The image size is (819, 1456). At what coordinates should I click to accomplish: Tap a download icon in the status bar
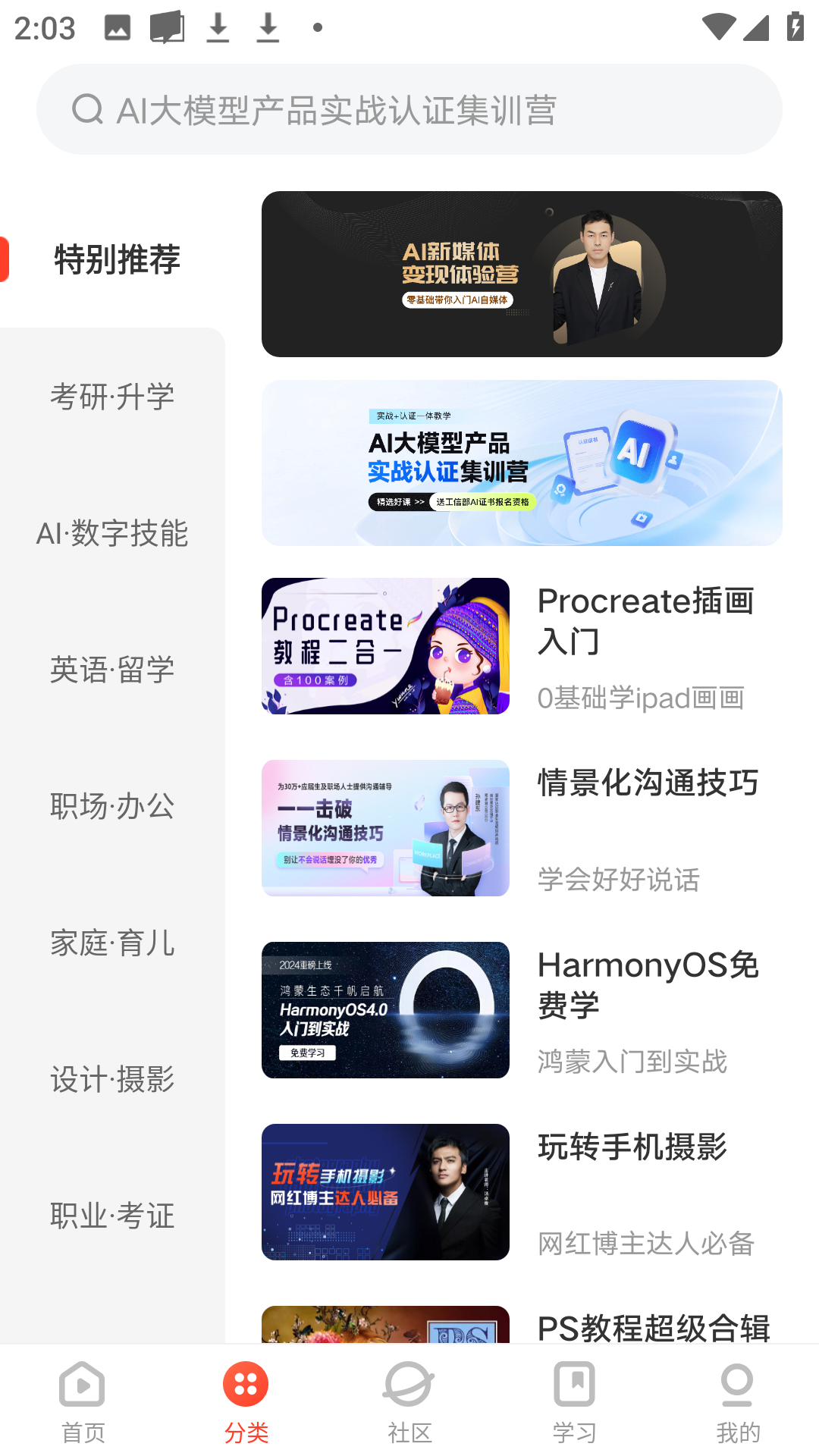(218, 27)
